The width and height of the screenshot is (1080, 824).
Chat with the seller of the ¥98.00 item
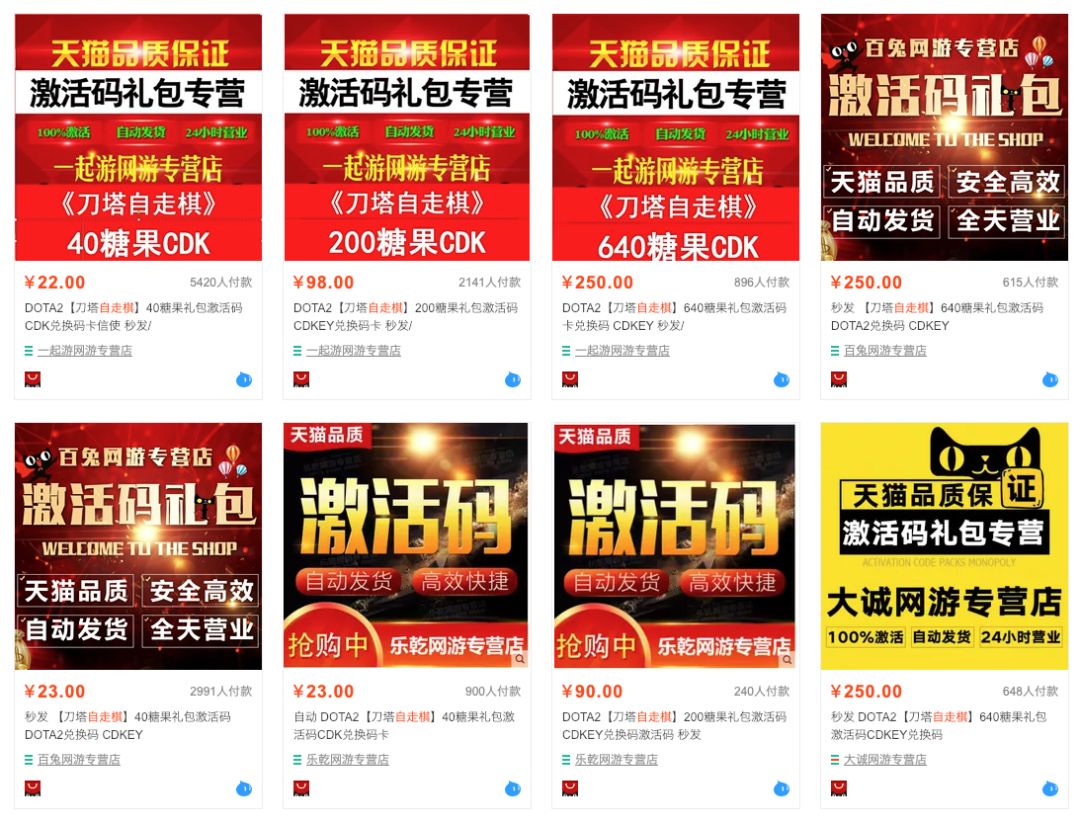coord(513,380)
